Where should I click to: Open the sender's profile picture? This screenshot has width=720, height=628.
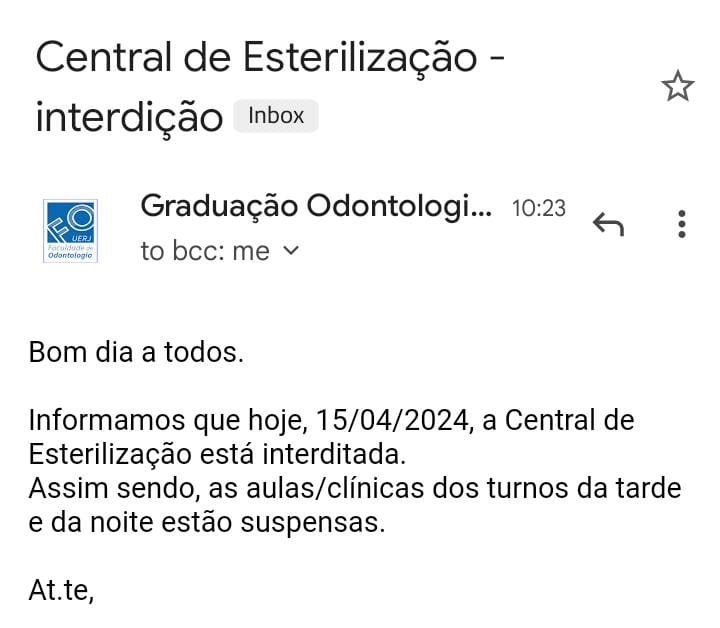72,230
